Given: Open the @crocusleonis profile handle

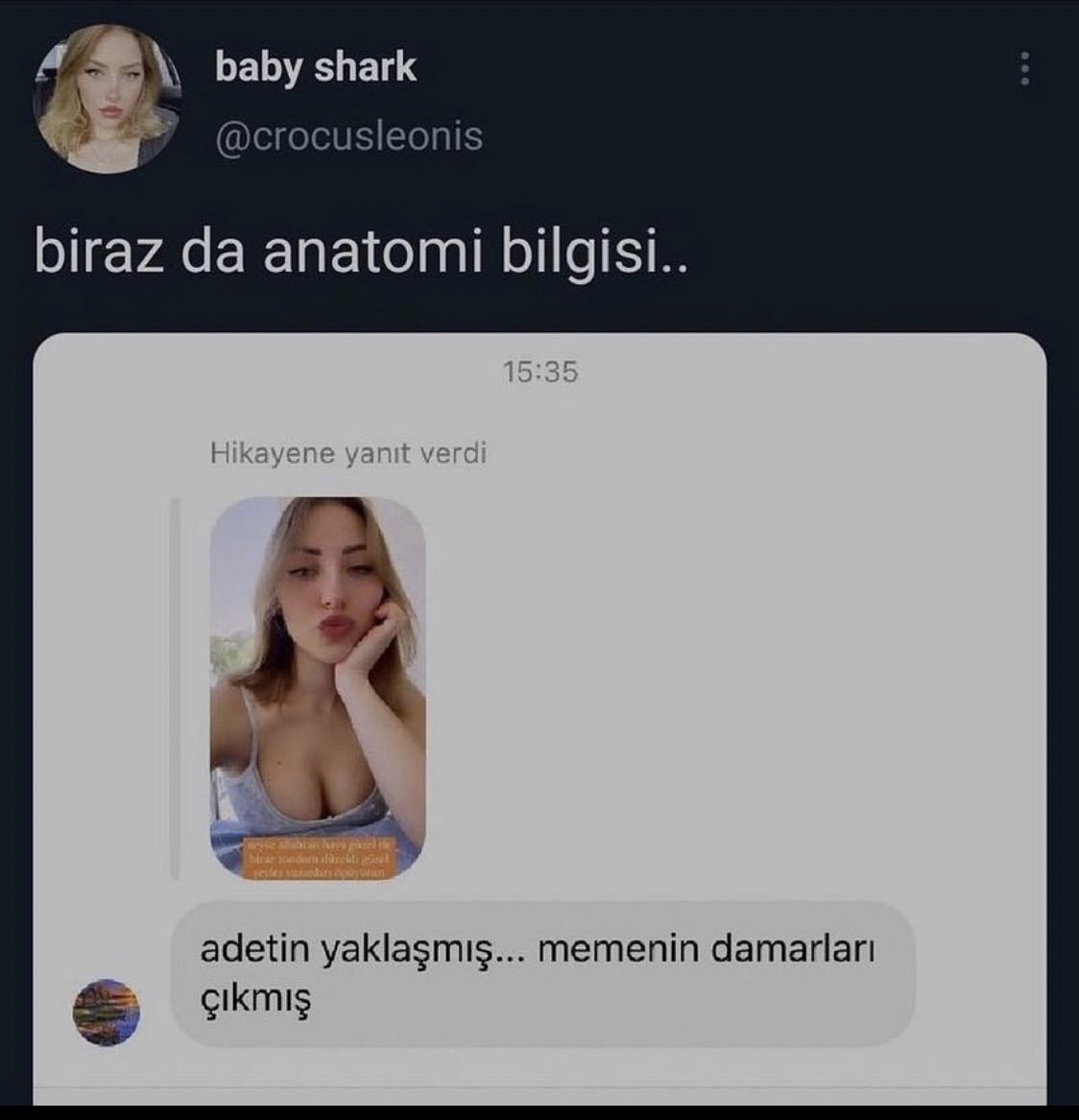Looking at the screenshot, I should [x=348, y=136].
